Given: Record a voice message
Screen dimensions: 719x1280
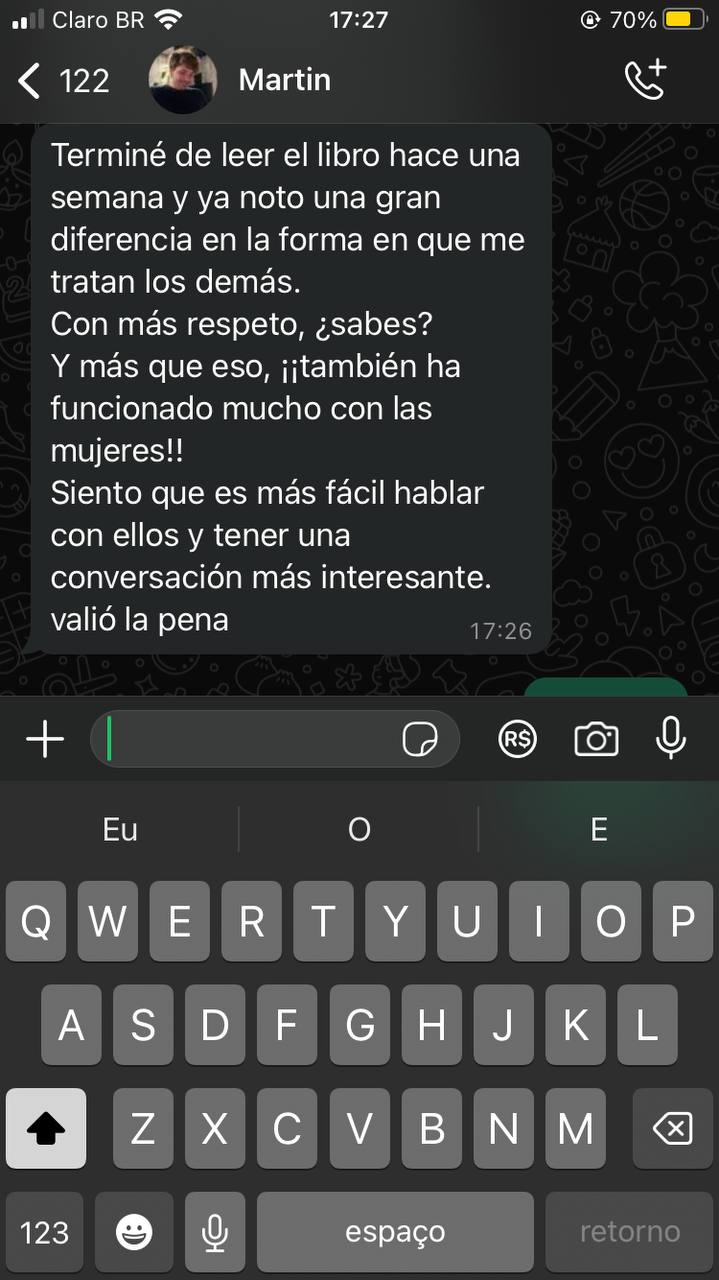Looking at the screenshot, I should pyautogui.click(x=671, y=738).
